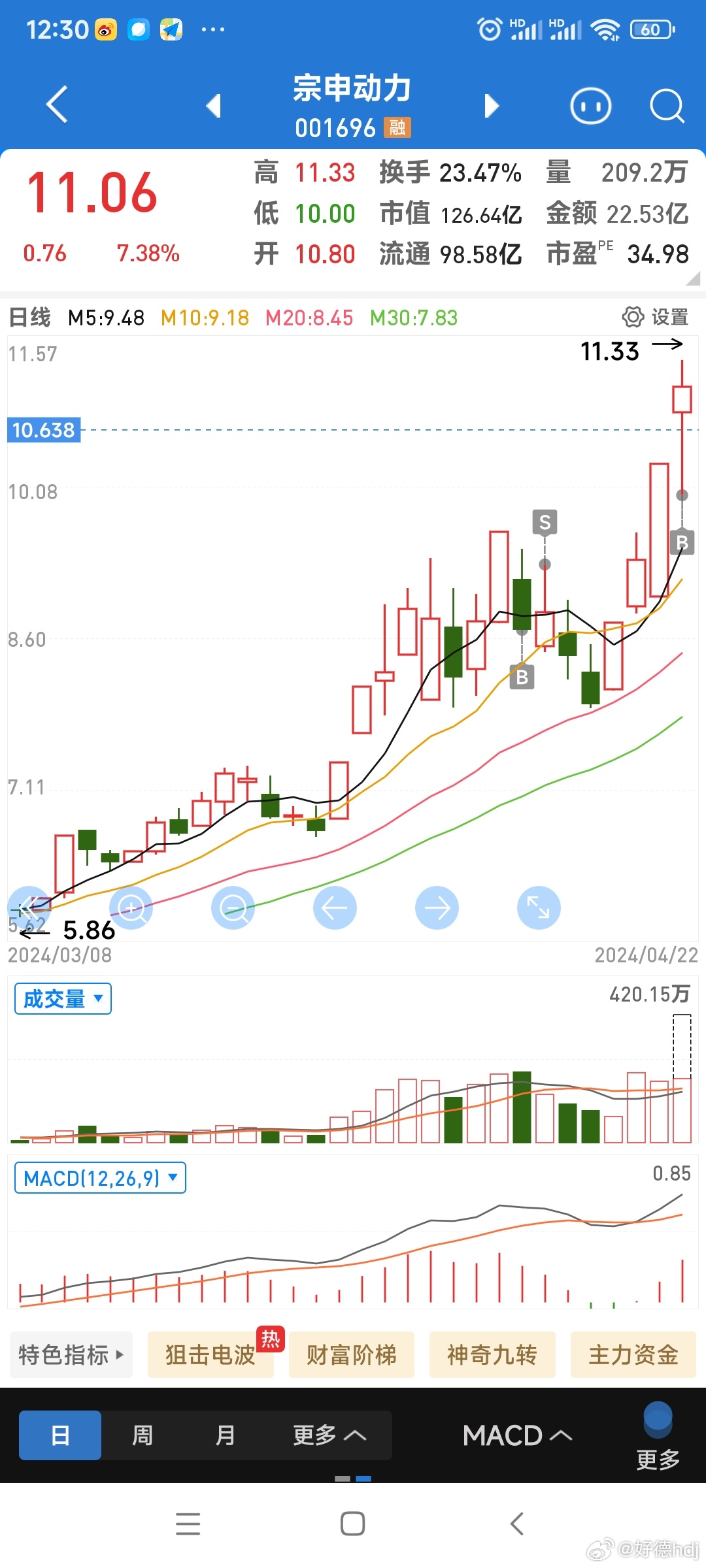Open chart 设置 settings

(x=655, y=318)
